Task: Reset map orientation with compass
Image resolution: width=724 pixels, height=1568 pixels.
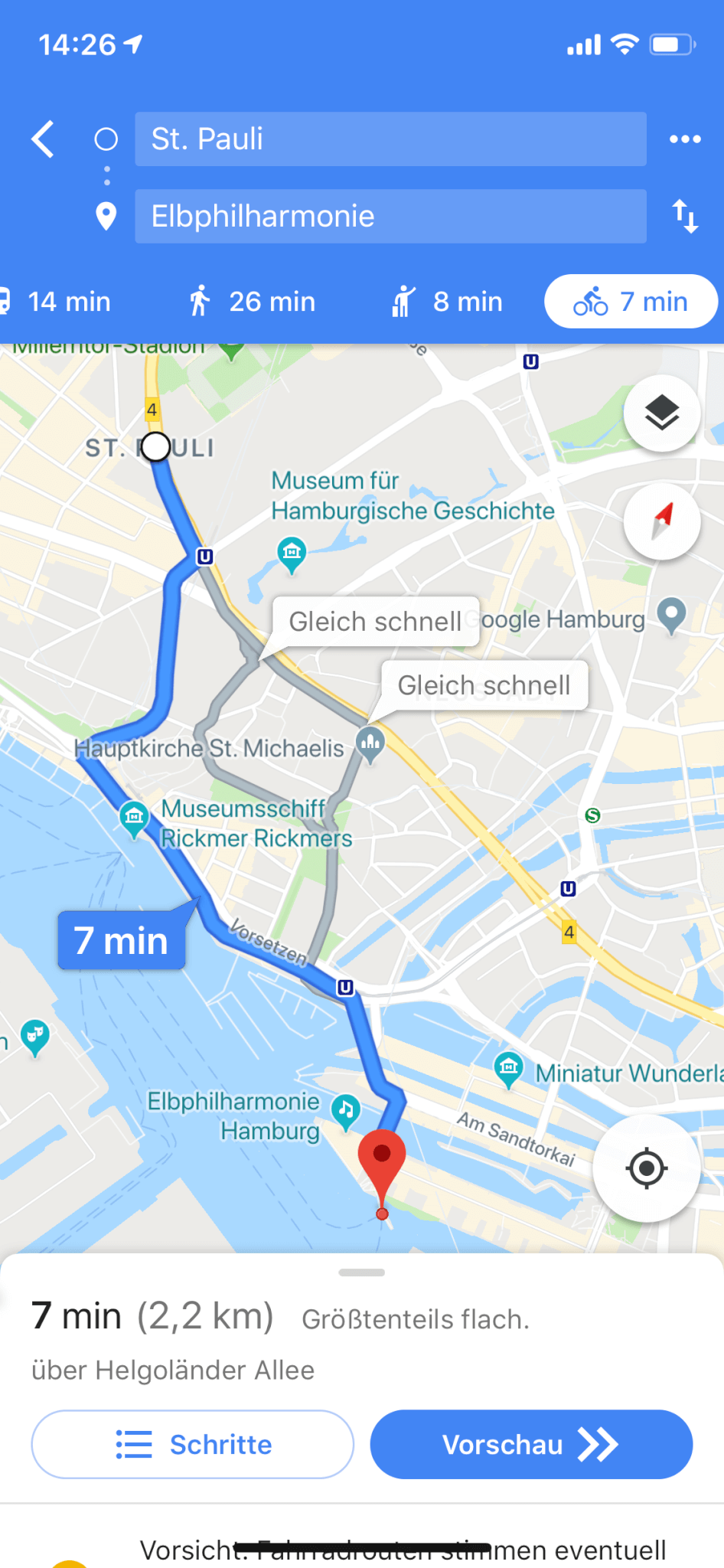Action: coord(661,521)
